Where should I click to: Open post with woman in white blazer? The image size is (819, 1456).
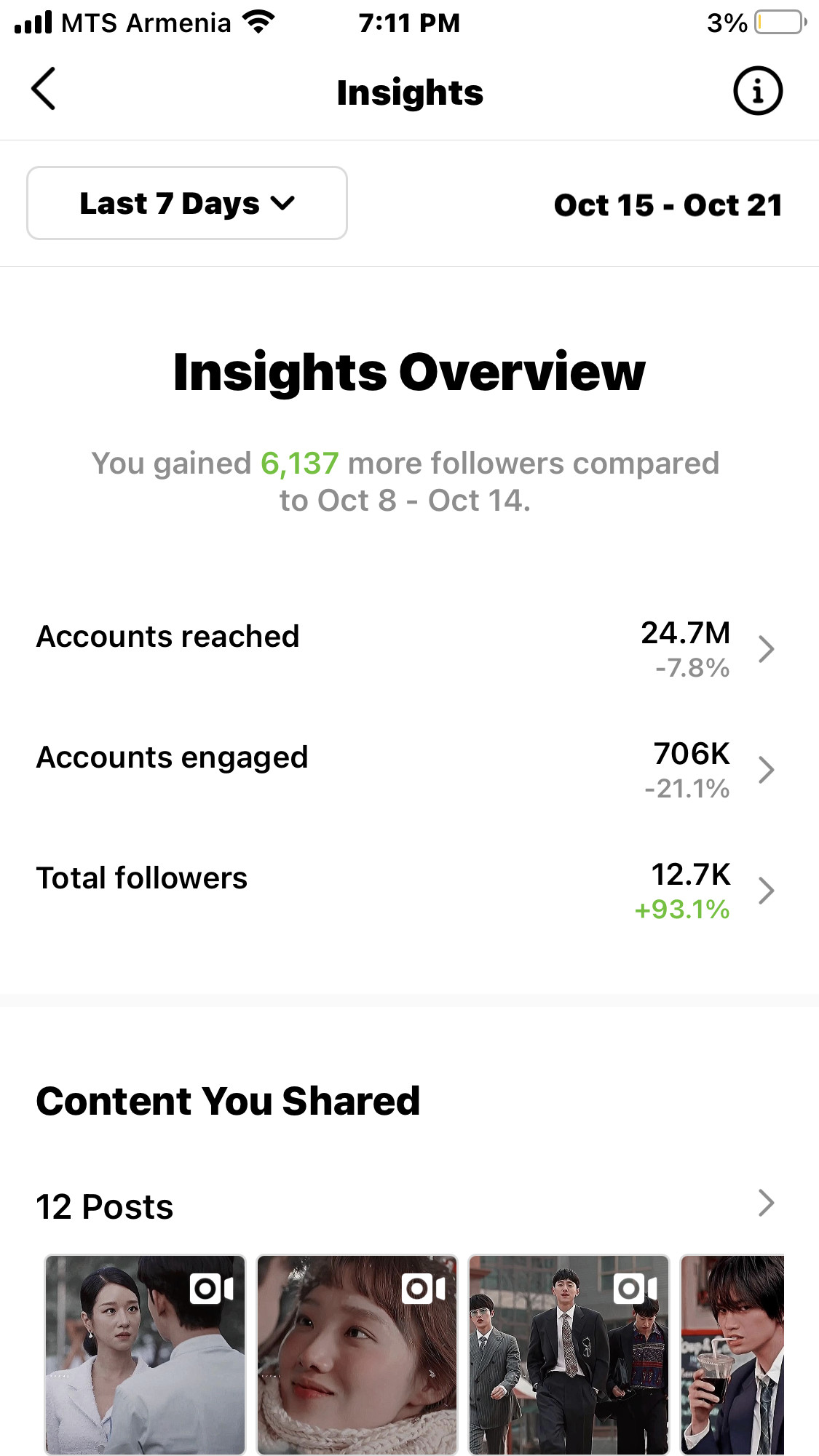[146, 1354]
